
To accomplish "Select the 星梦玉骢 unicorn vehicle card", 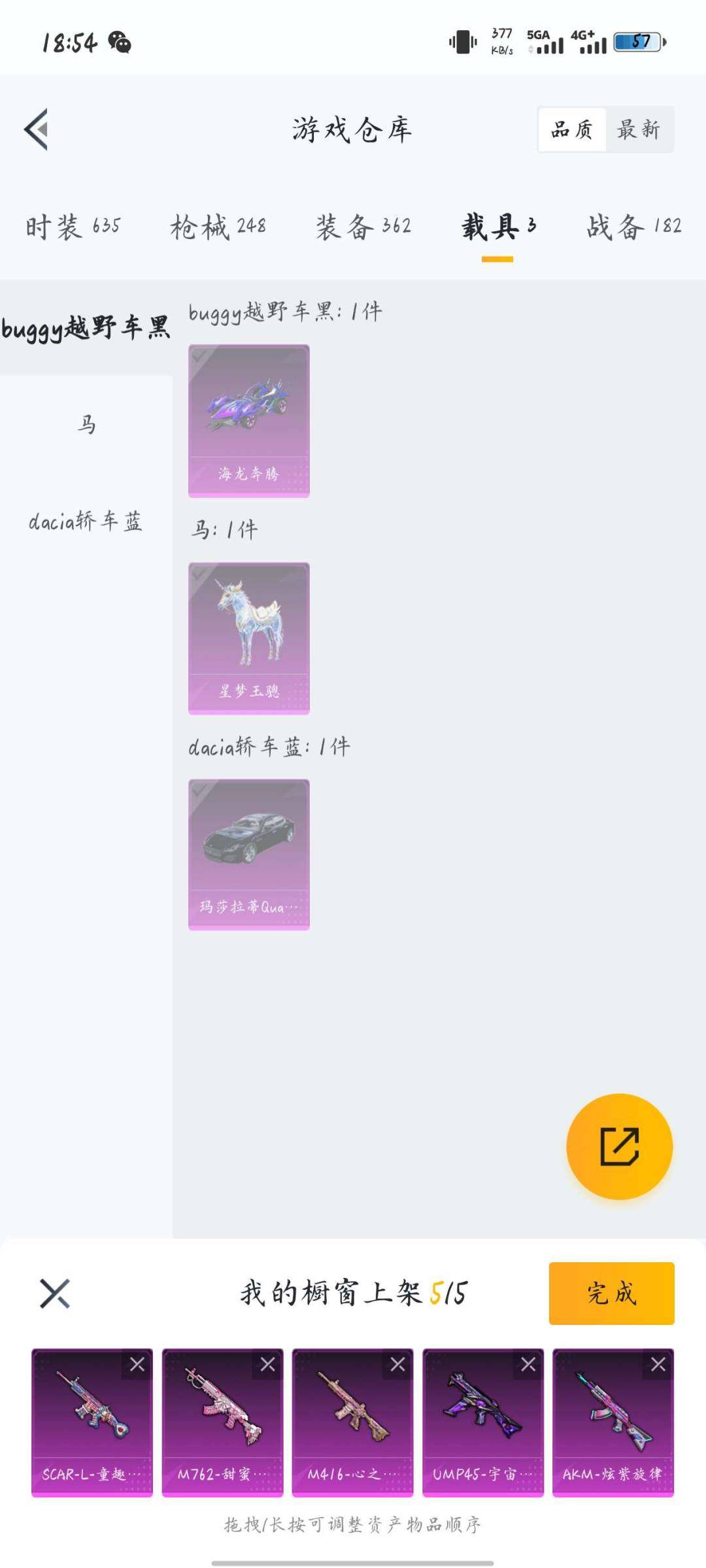I will (x=248, y=637).
